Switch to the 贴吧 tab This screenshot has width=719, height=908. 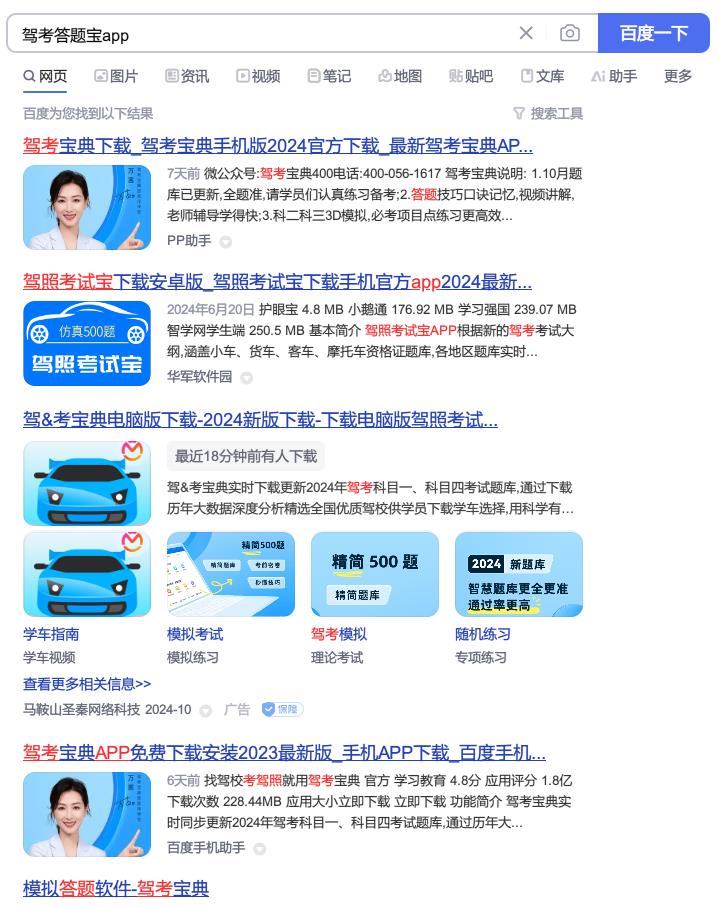471,76
